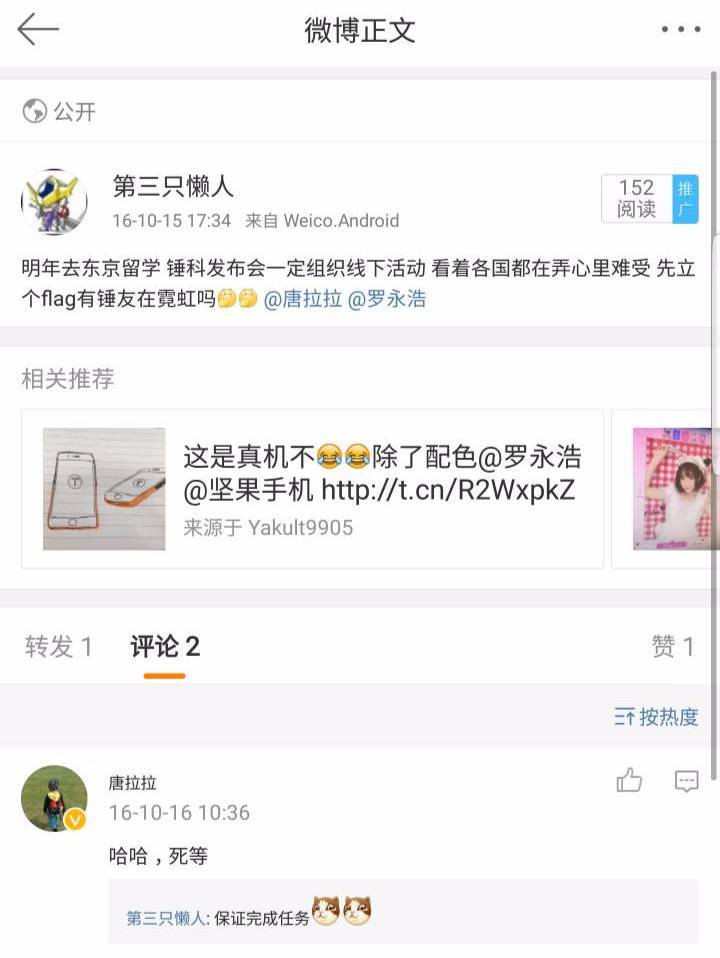Open the reply thread from 第三只懒人
Viewport: 720px width, 958px height.
(x=402, y=911)
